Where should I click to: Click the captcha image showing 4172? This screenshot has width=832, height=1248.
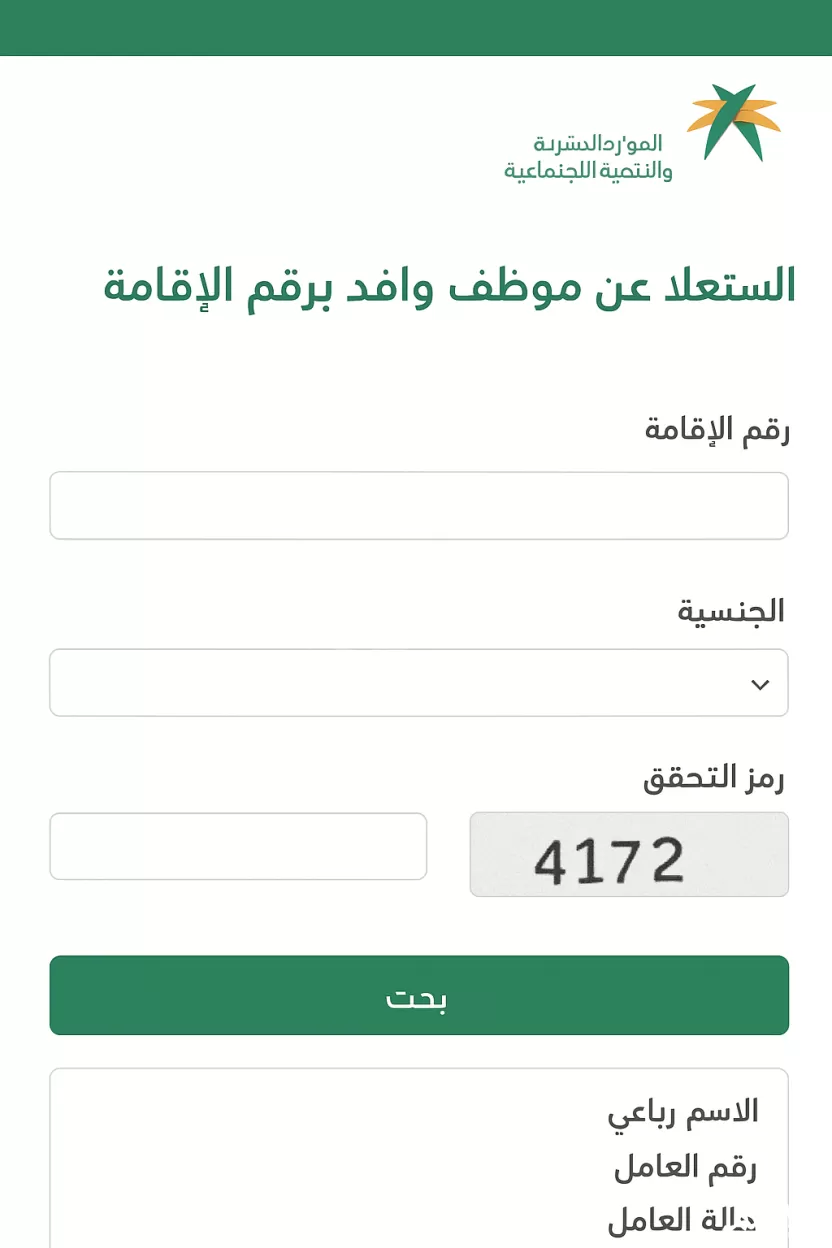[x=628, y=854]
